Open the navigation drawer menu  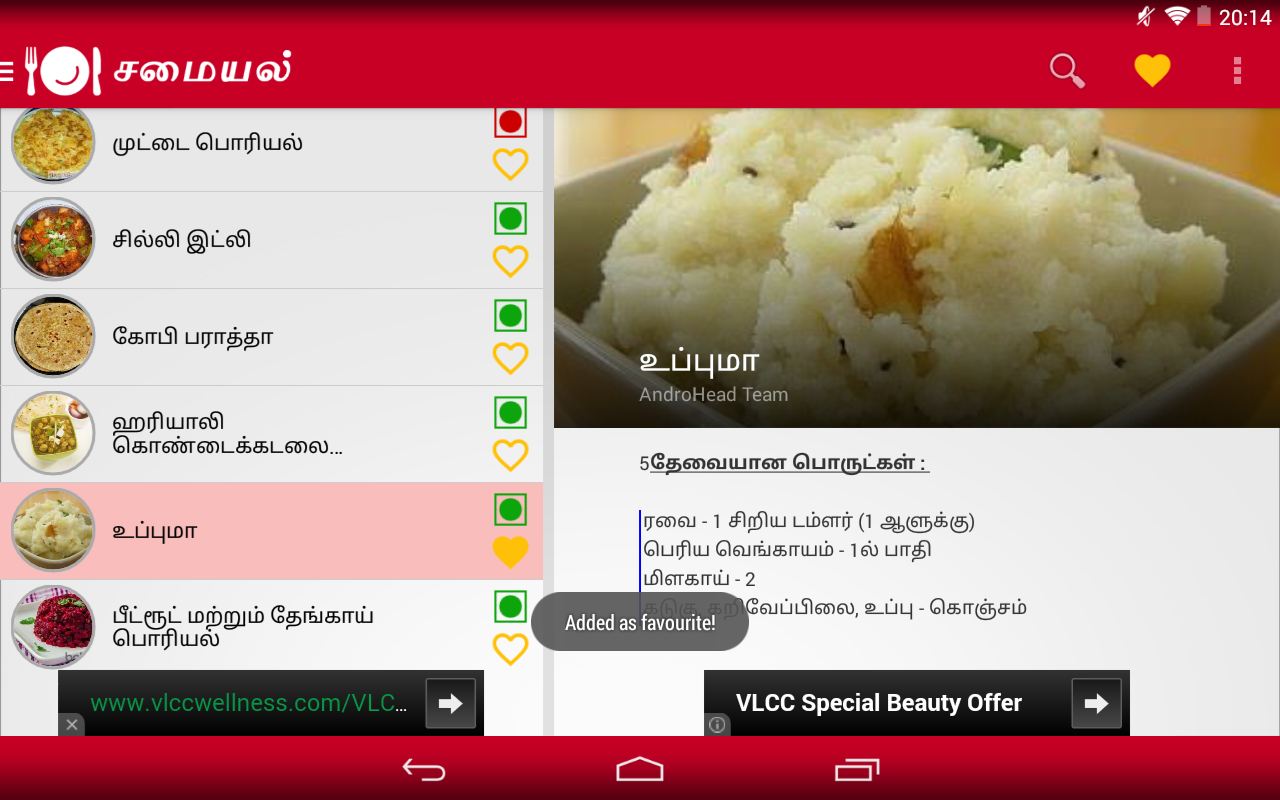[8, 71]
